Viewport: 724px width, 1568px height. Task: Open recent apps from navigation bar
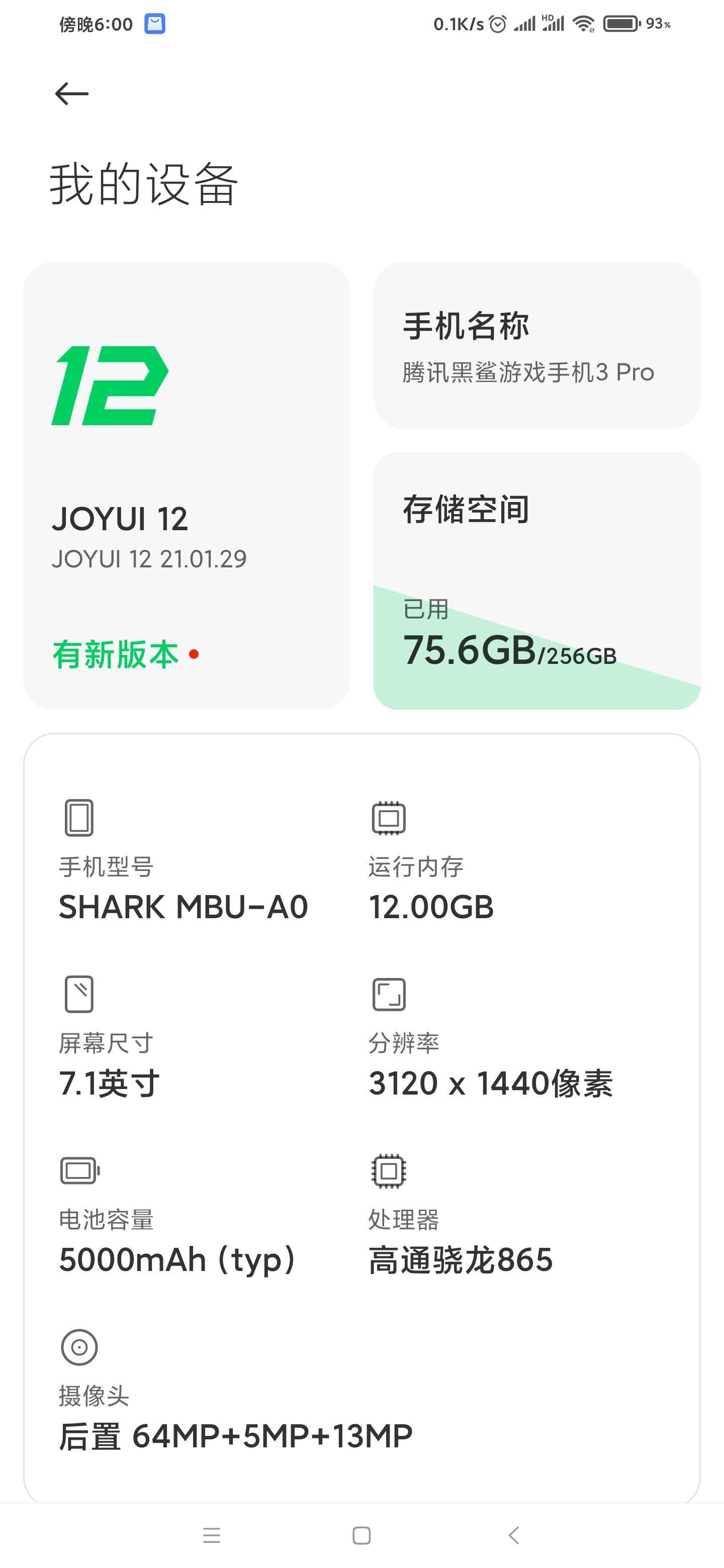click(x=211, y=1535)
